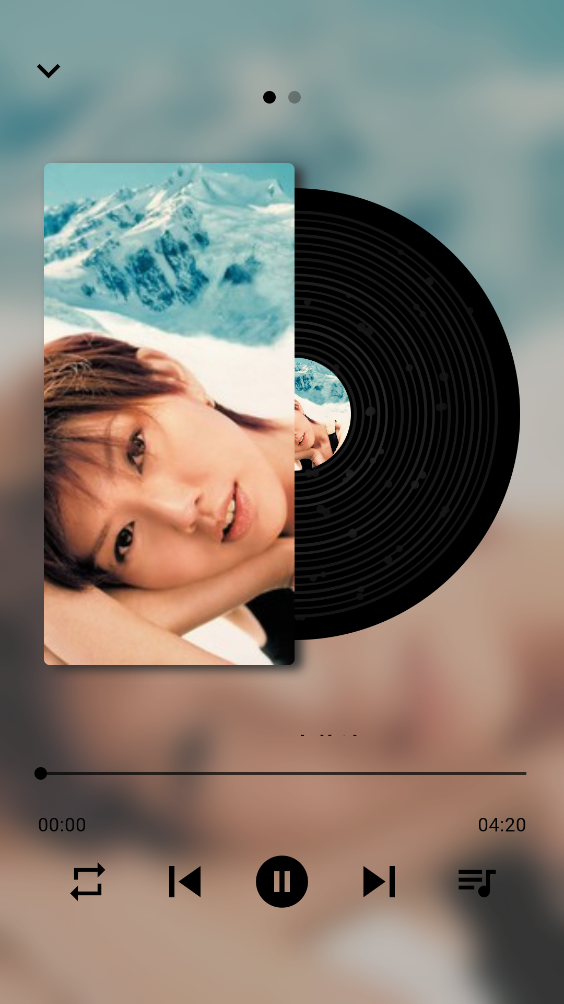Open the playback queue
The image size is (564, 1004).
(477, 882)
